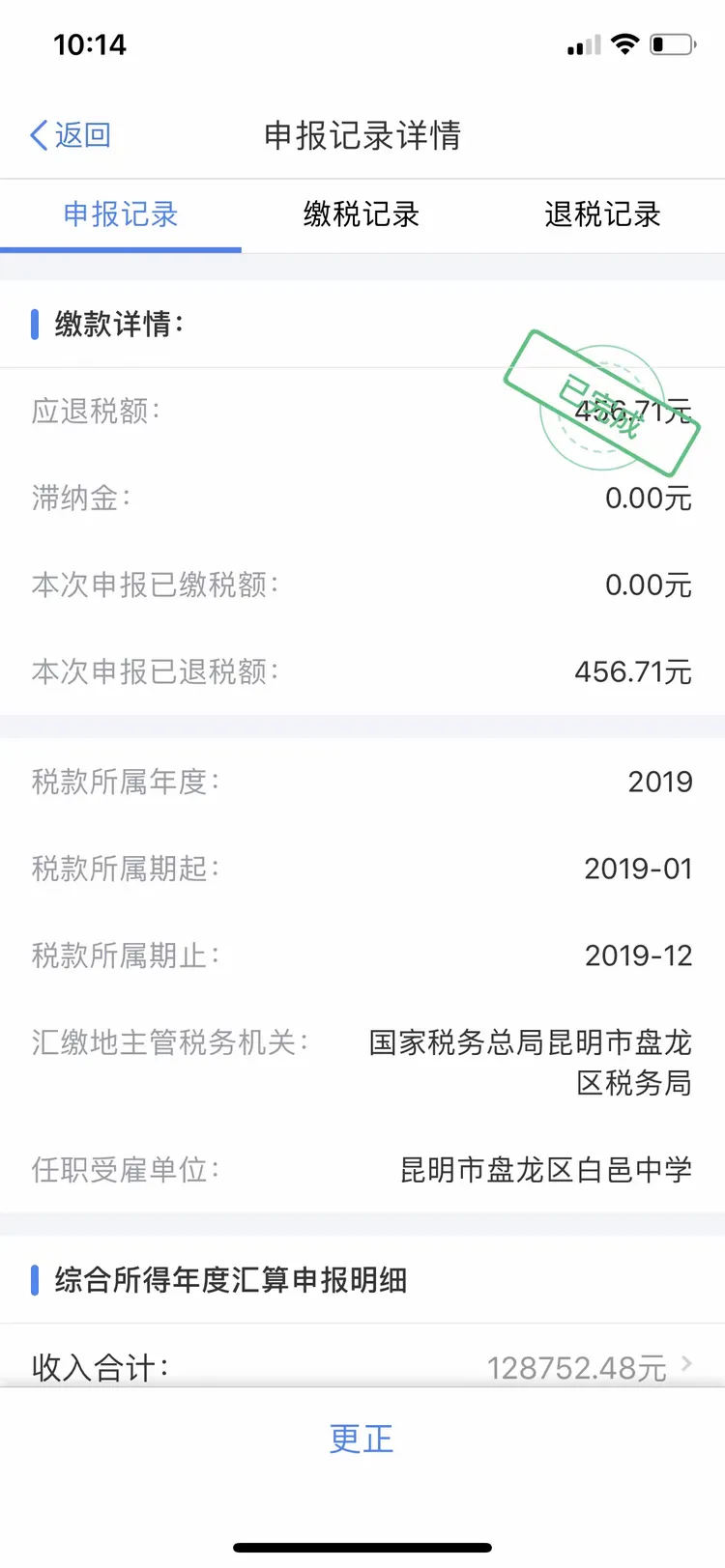The width and height of the screenshot is (725, 1568).
Task: Switch to the 缴税记录 tab
Action: (362, 214)
